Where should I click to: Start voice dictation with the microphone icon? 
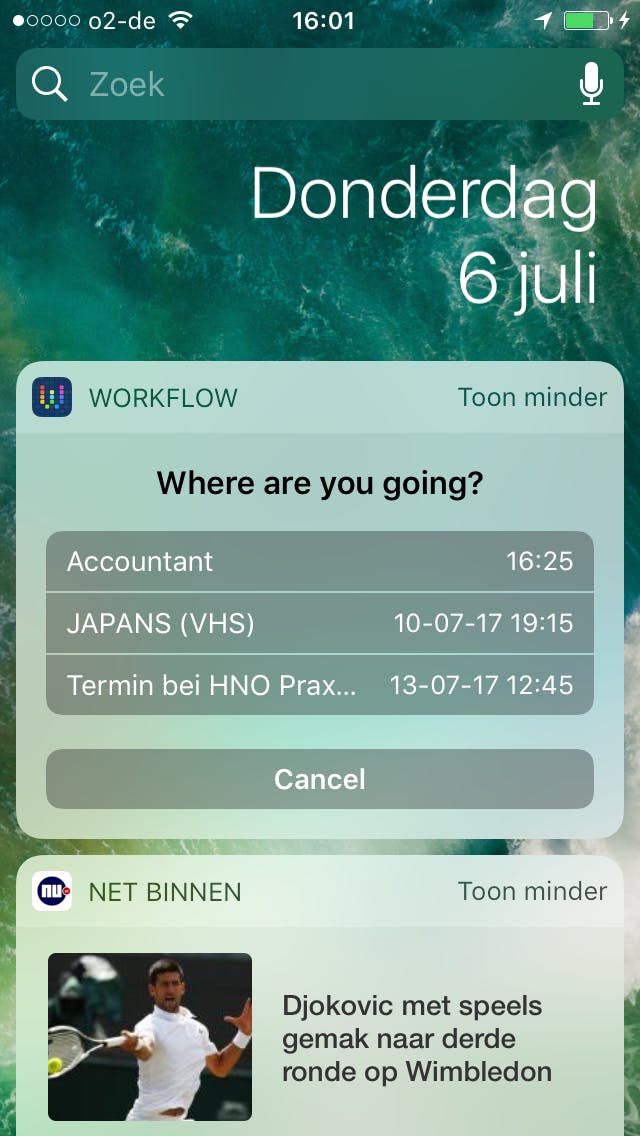click(591, 84)
